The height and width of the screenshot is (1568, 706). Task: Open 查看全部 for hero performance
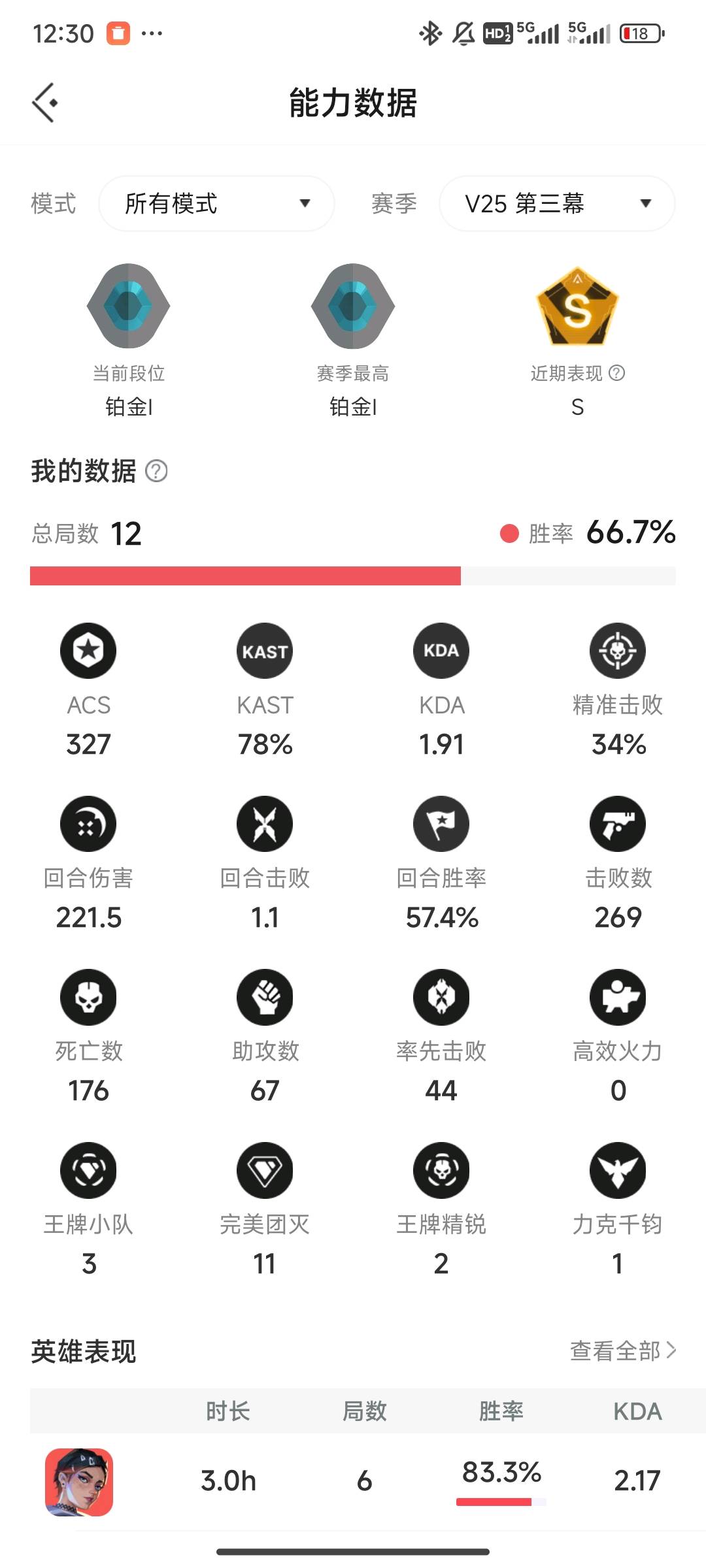click(623, 1351)
